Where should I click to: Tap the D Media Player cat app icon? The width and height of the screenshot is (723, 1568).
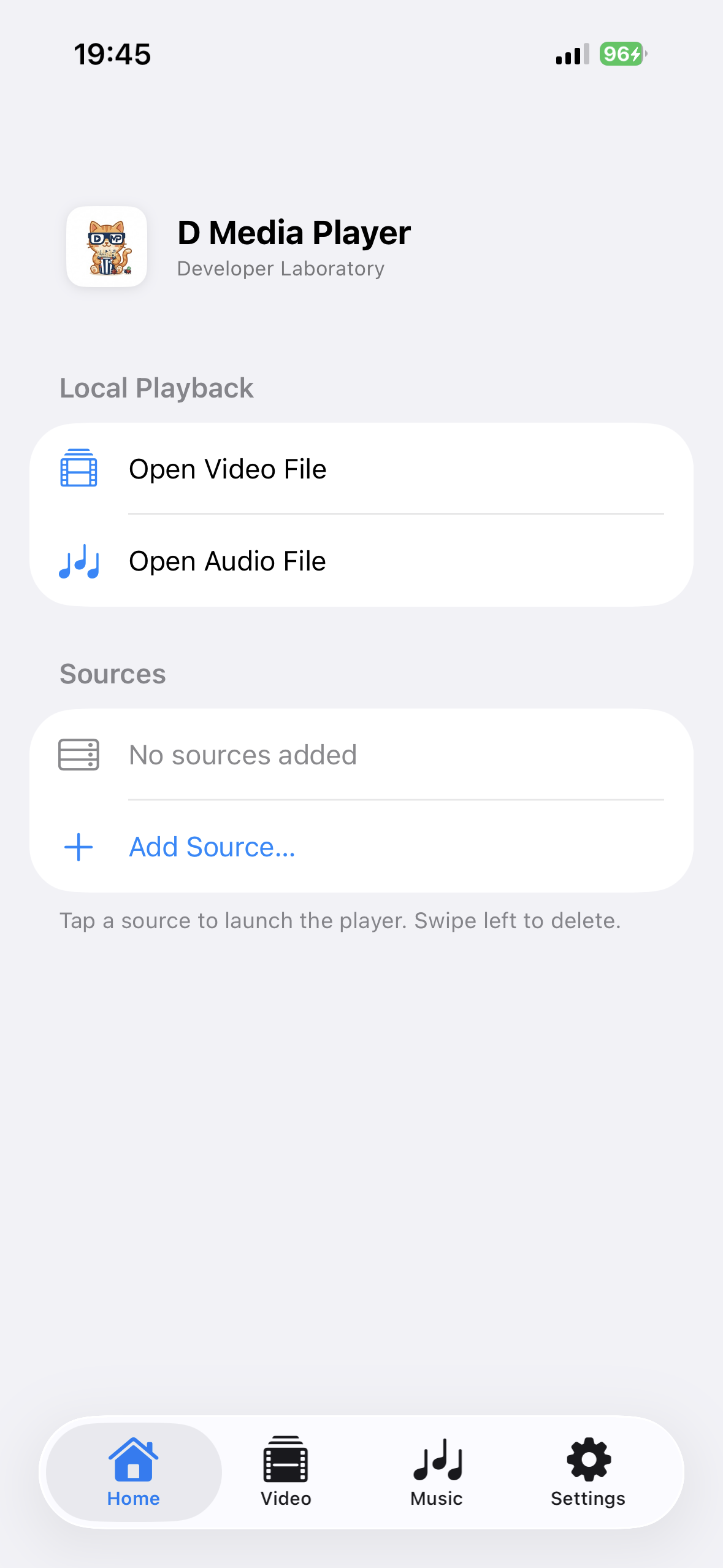[107, 245]
